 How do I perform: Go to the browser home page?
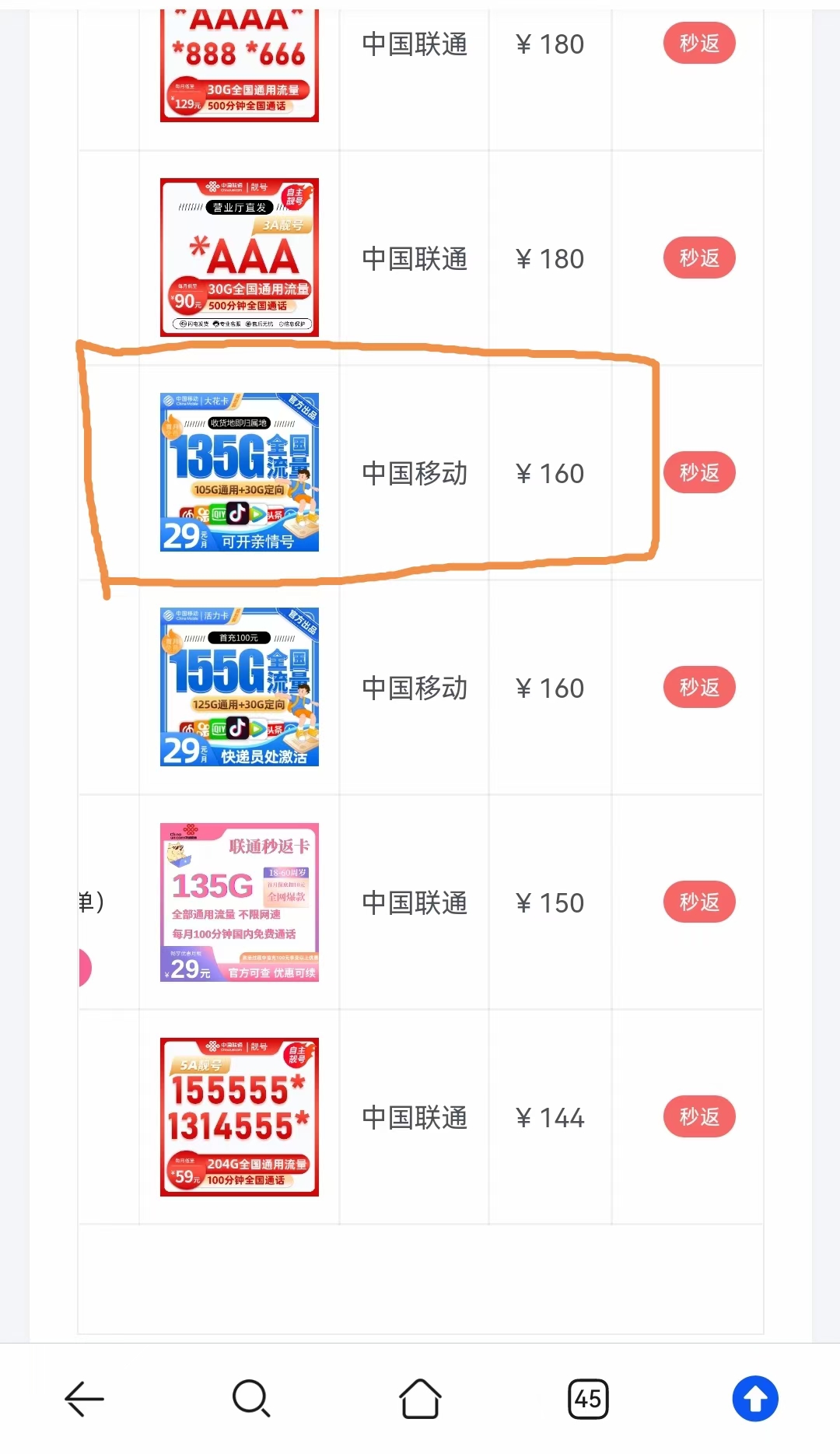(x=420, y=1399)
